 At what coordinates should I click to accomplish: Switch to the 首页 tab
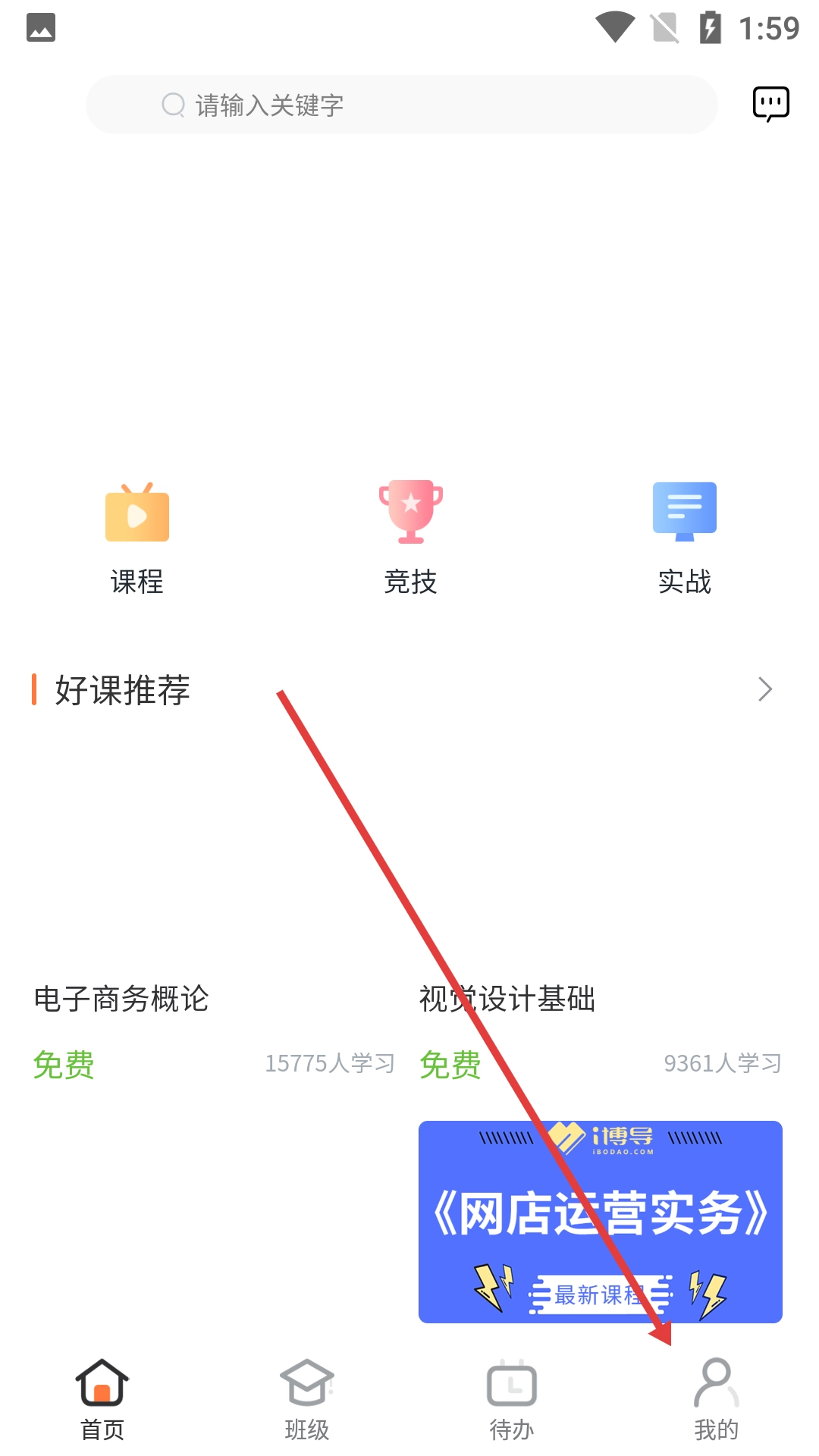pos(102,1399)
